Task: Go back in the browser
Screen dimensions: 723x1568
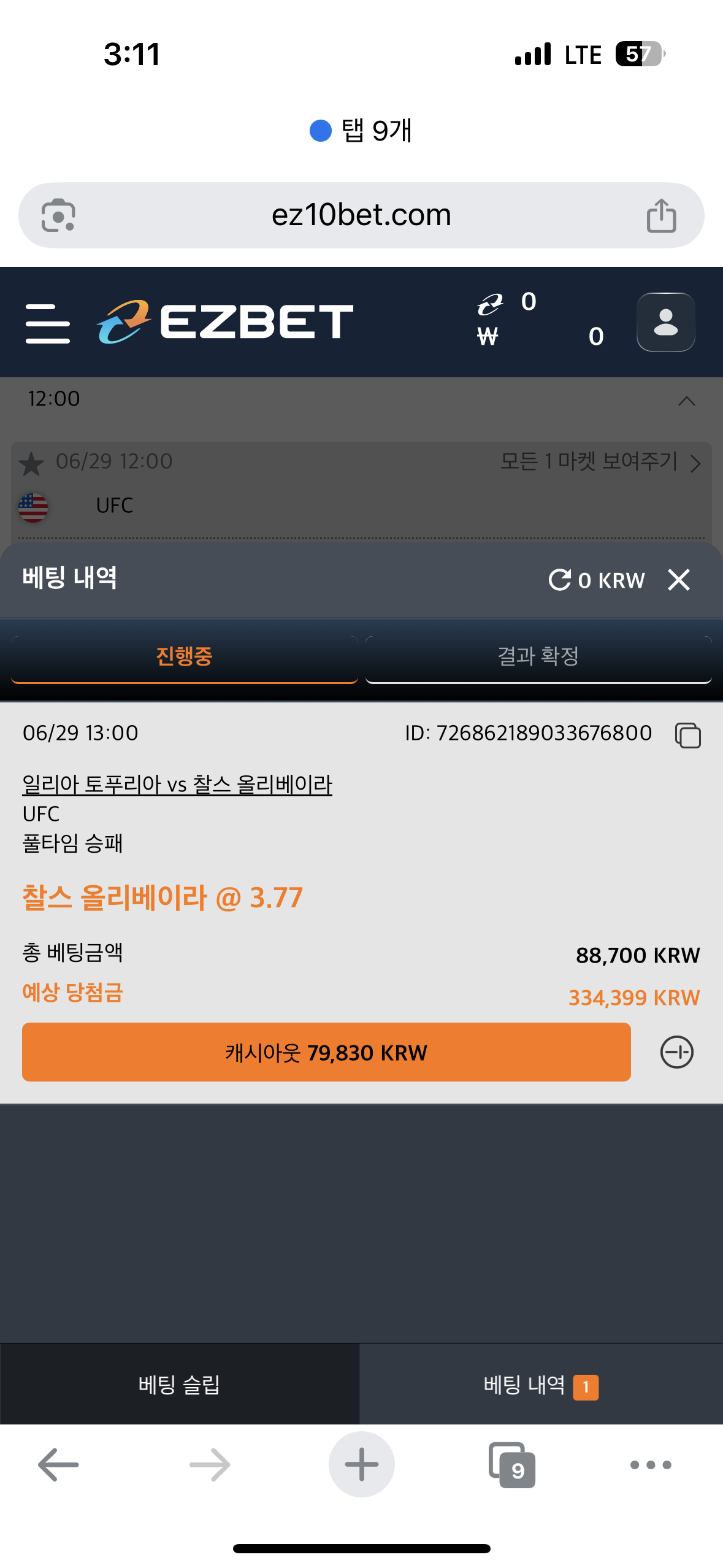Action: (58, 1465)
